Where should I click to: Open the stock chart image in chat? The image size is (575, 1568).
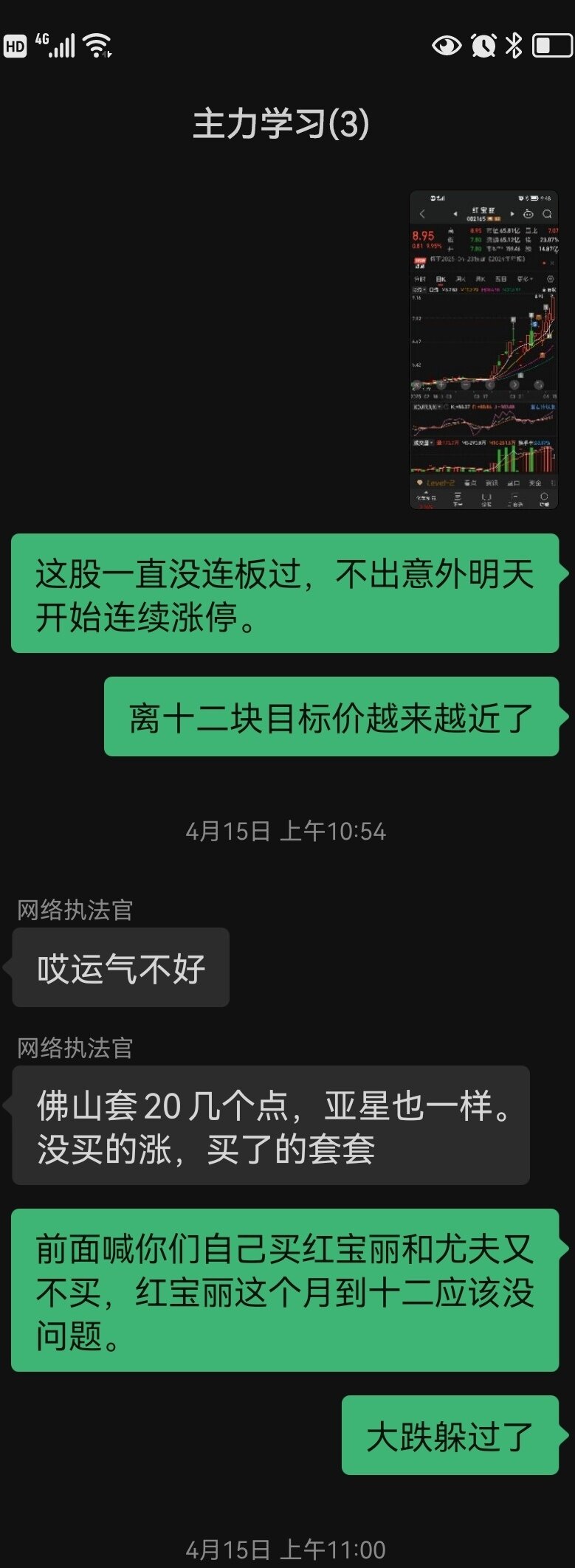[x=483, y=350]
